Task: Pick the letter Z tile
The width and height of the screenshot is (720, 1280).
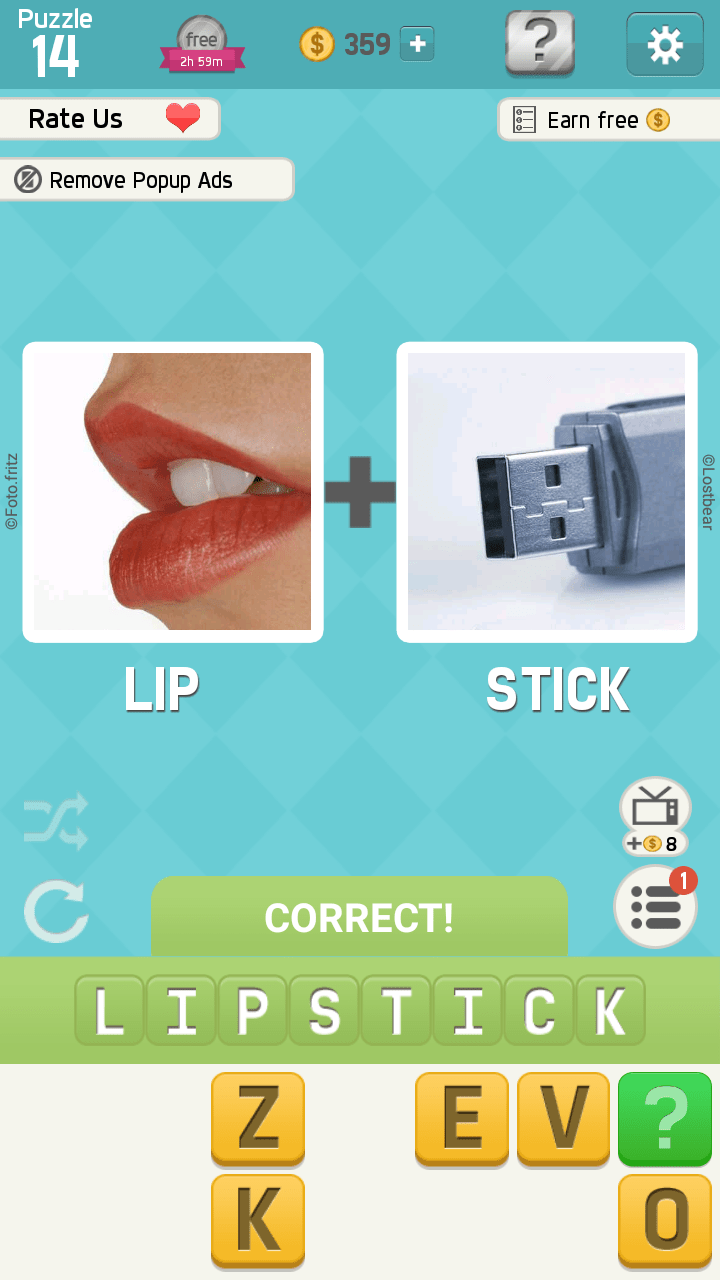Action: (257, 1117)
